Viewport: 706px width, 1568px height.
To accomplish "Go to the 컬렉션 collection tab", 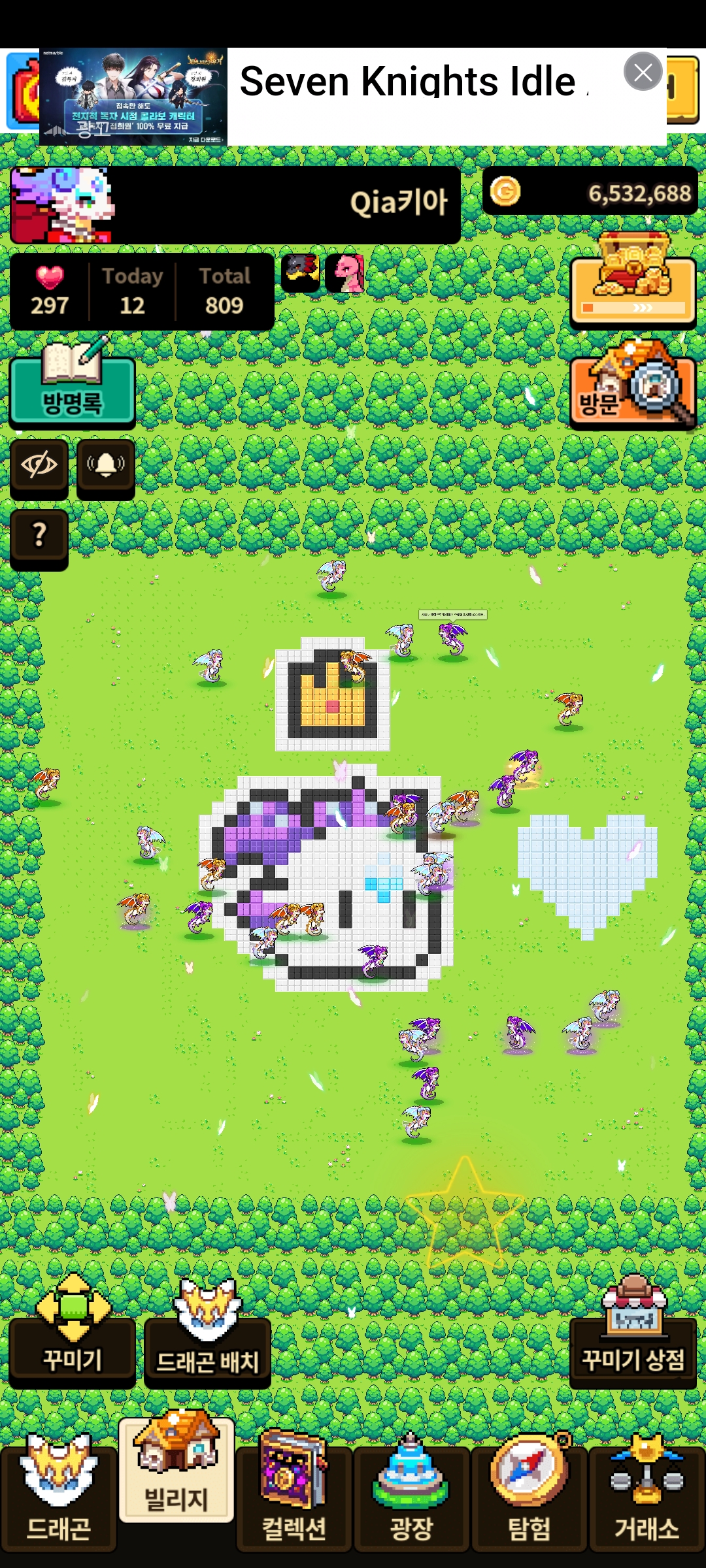I will tap(294, 1497).
